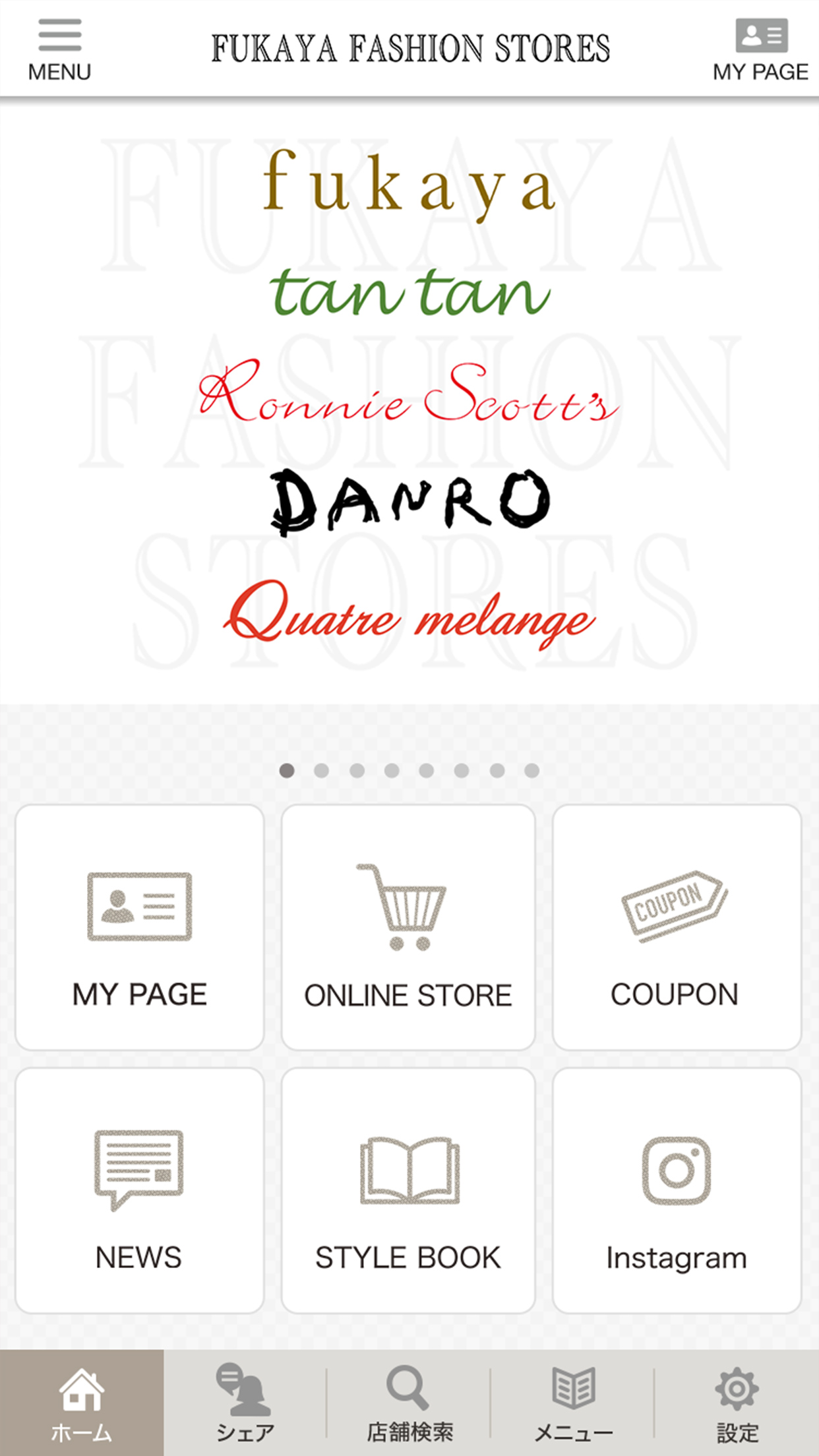Switch to the メニュー tab

click(x=572, y=1403)
